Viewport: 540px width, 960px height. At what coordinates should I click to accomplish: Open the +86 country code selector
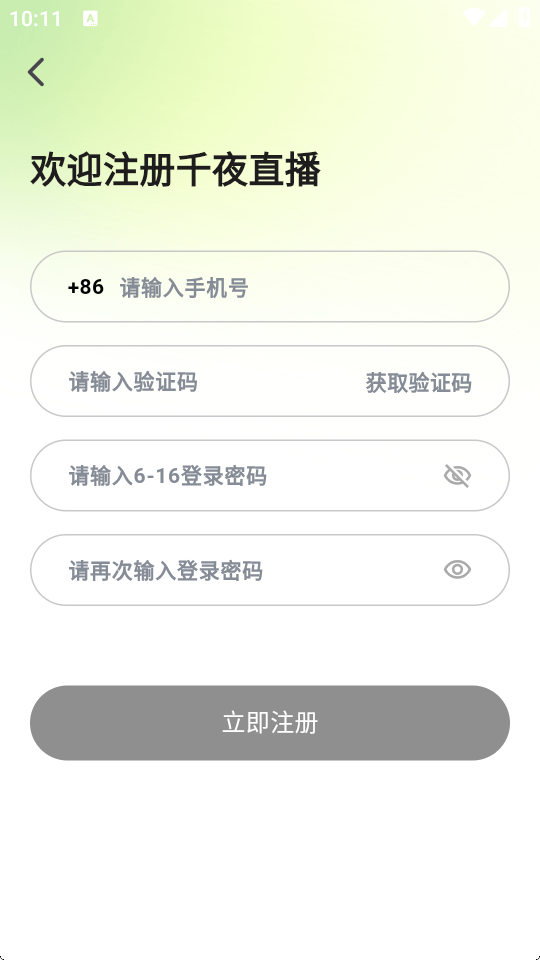tap(86, 287)
